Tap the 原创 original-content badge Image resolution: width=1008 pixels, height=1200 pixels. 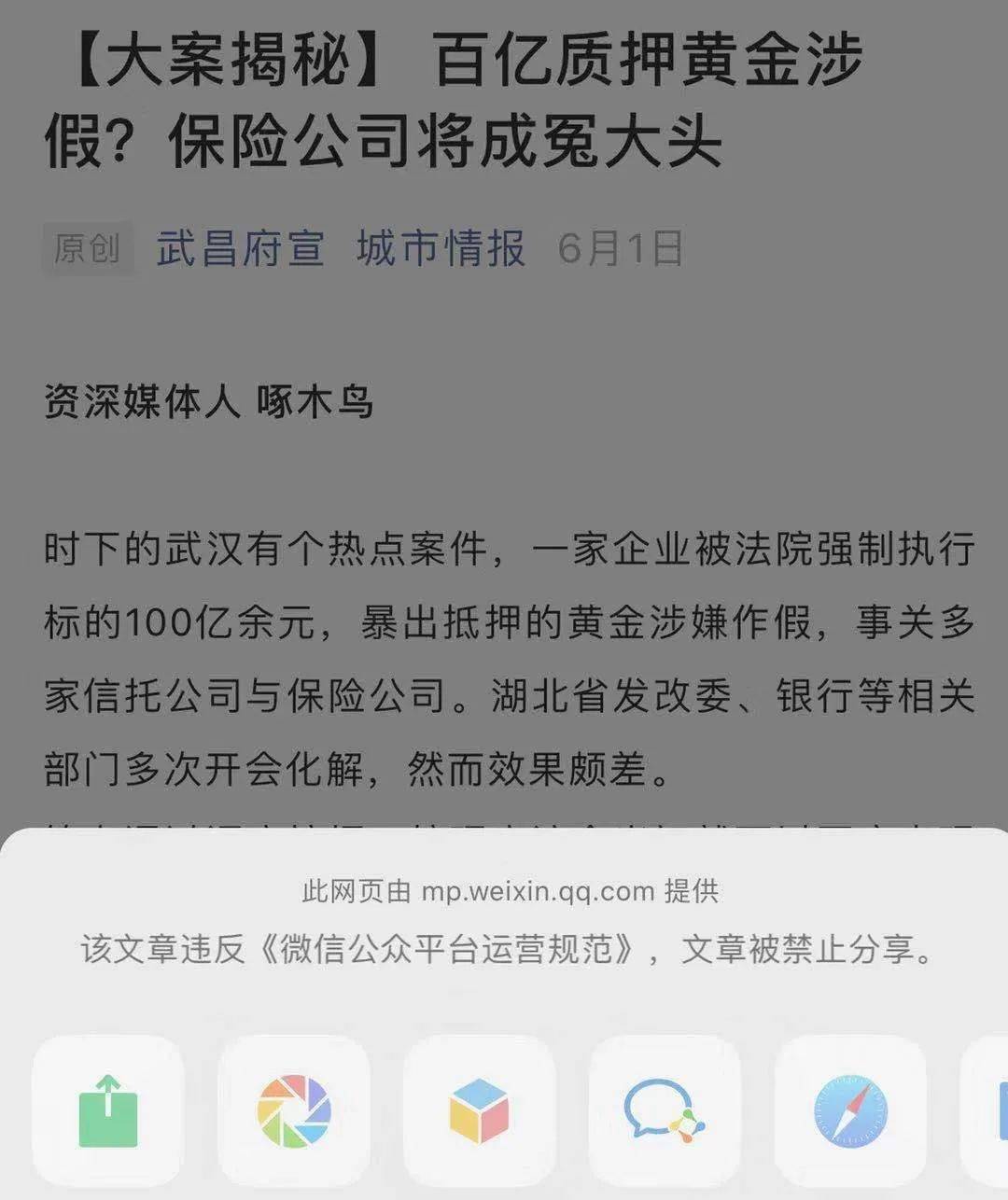88,247
